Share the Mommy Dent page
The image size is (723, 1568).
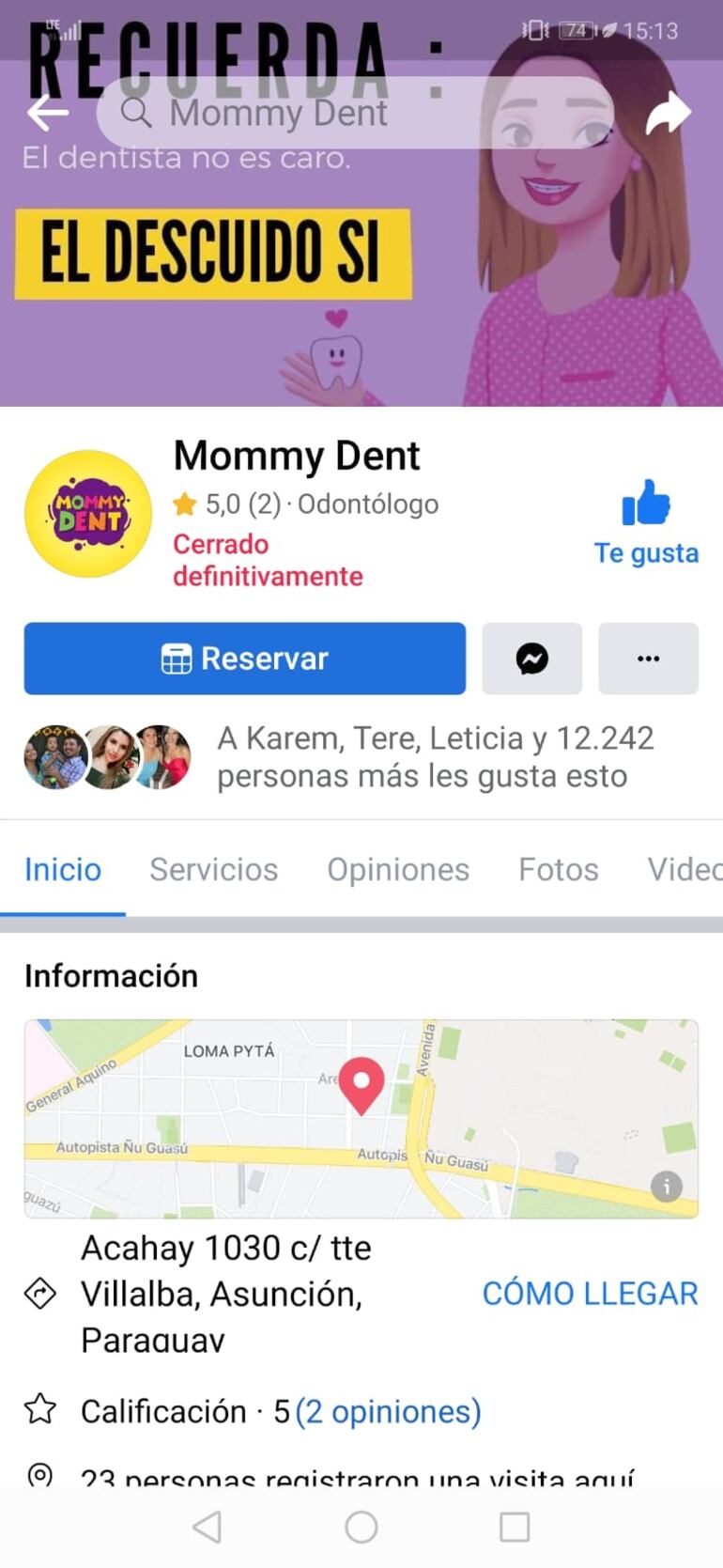pos(669,113)
